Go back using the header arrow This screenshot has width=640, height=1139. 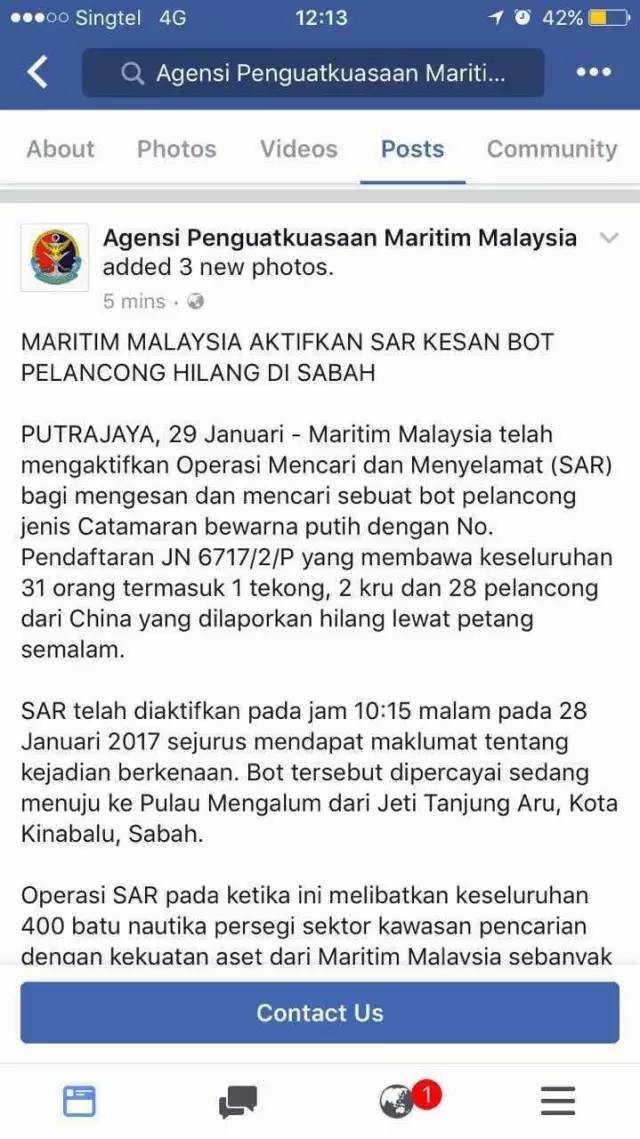coord(37,73)
